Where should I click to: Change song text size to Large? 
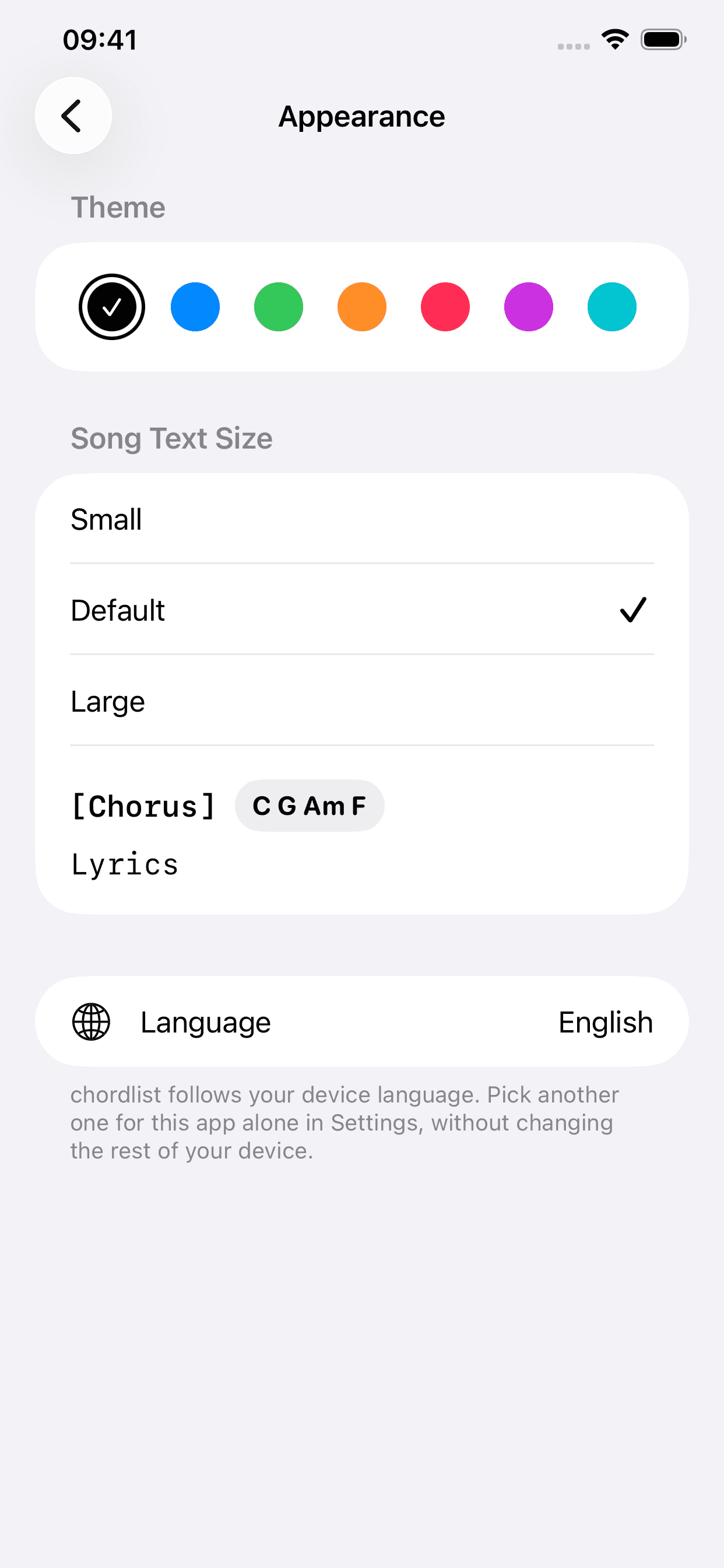(362, 701)
